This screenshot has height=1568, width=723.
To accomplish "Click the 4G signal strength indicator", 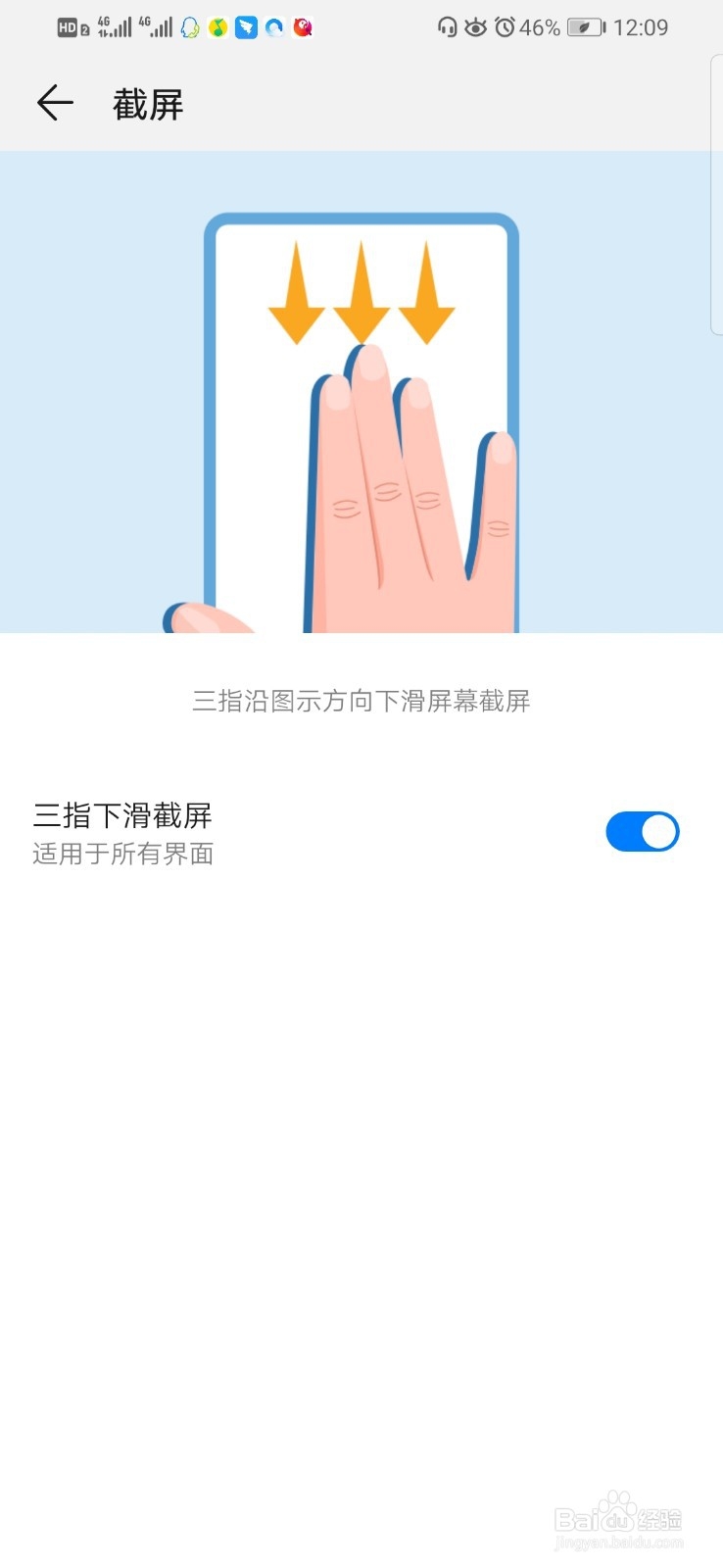I will click(118, 26).
